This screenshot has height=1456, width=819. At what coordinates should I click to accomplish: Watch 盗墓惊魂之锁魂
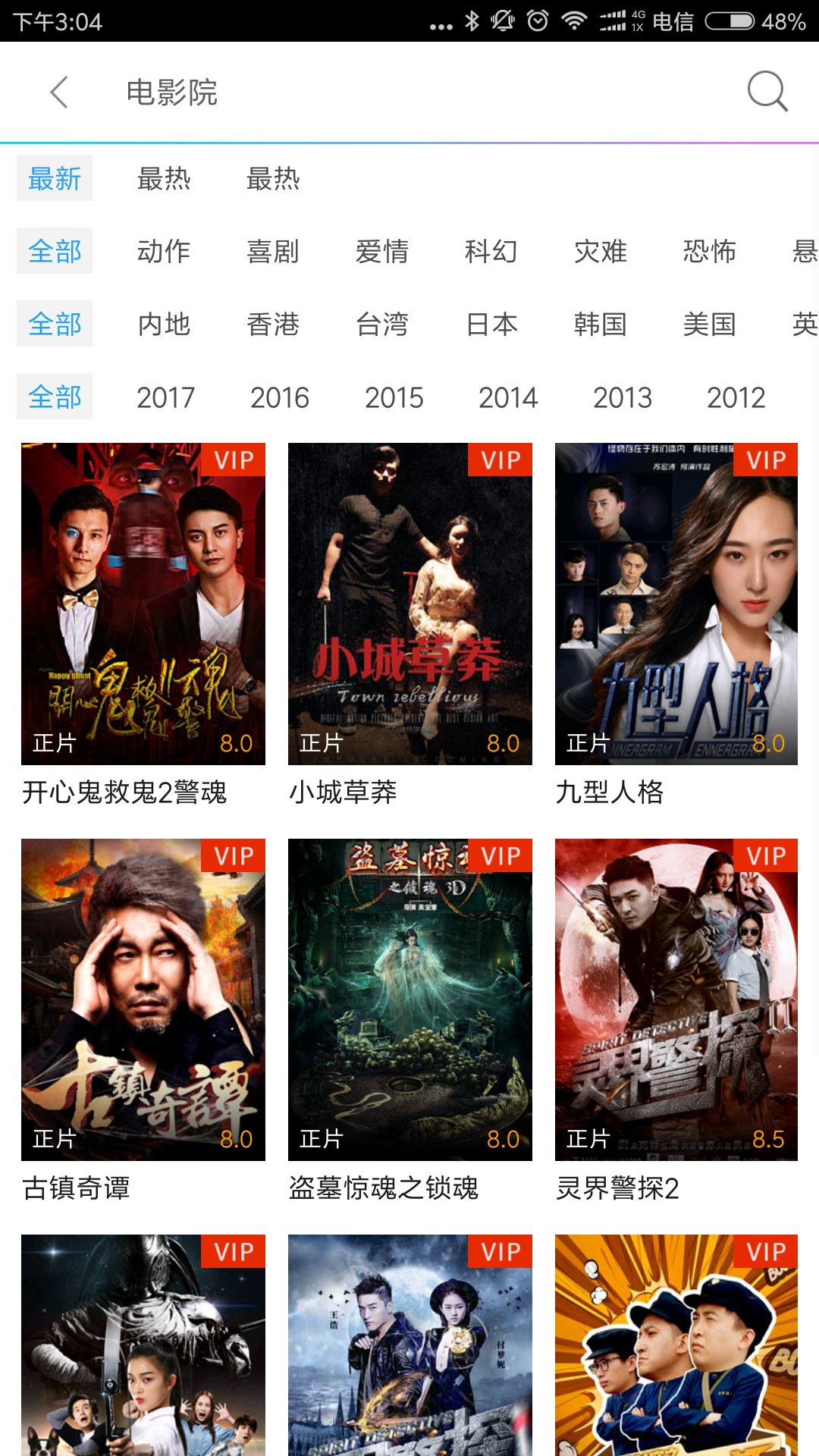coord(410,999)
